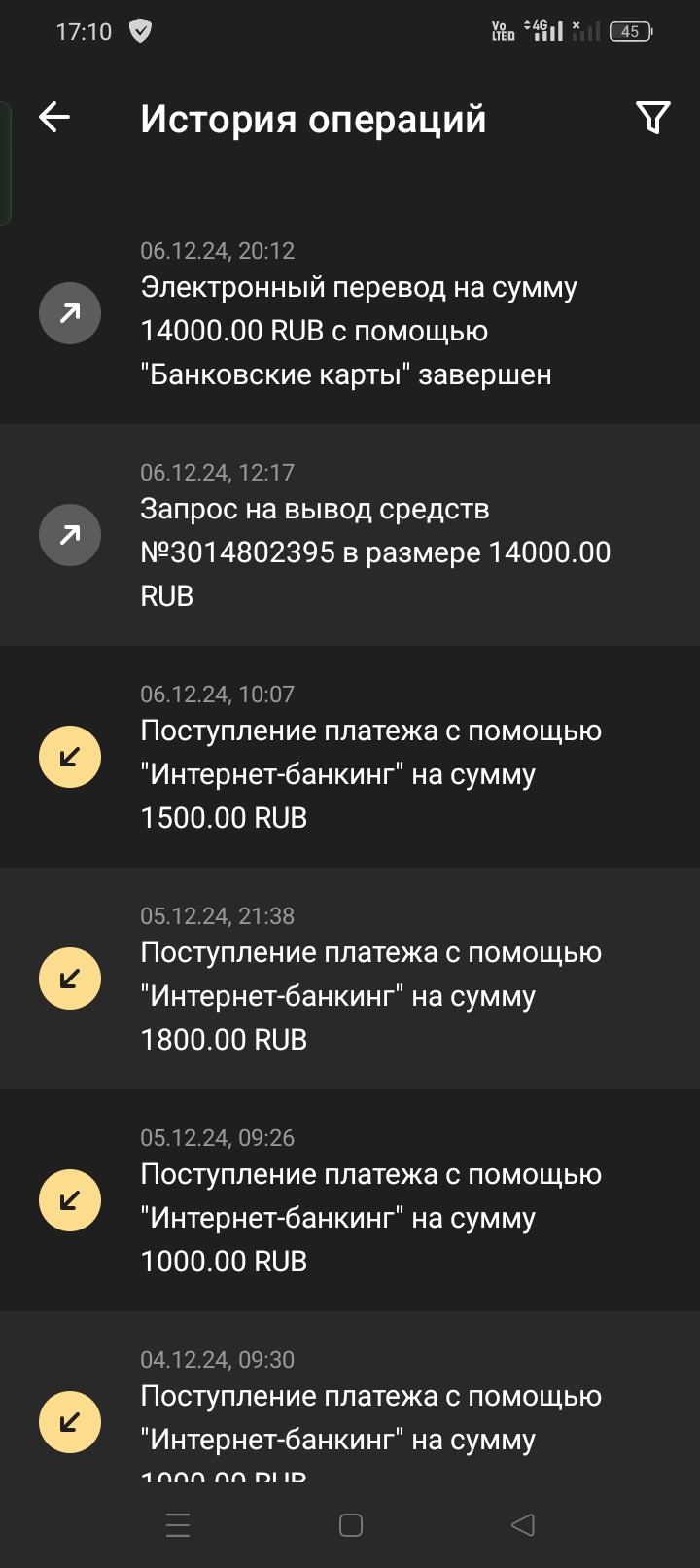This screenshot has height=1568, width=700.
Task: Go back using the arrow in the header
Action: [54, 118]
